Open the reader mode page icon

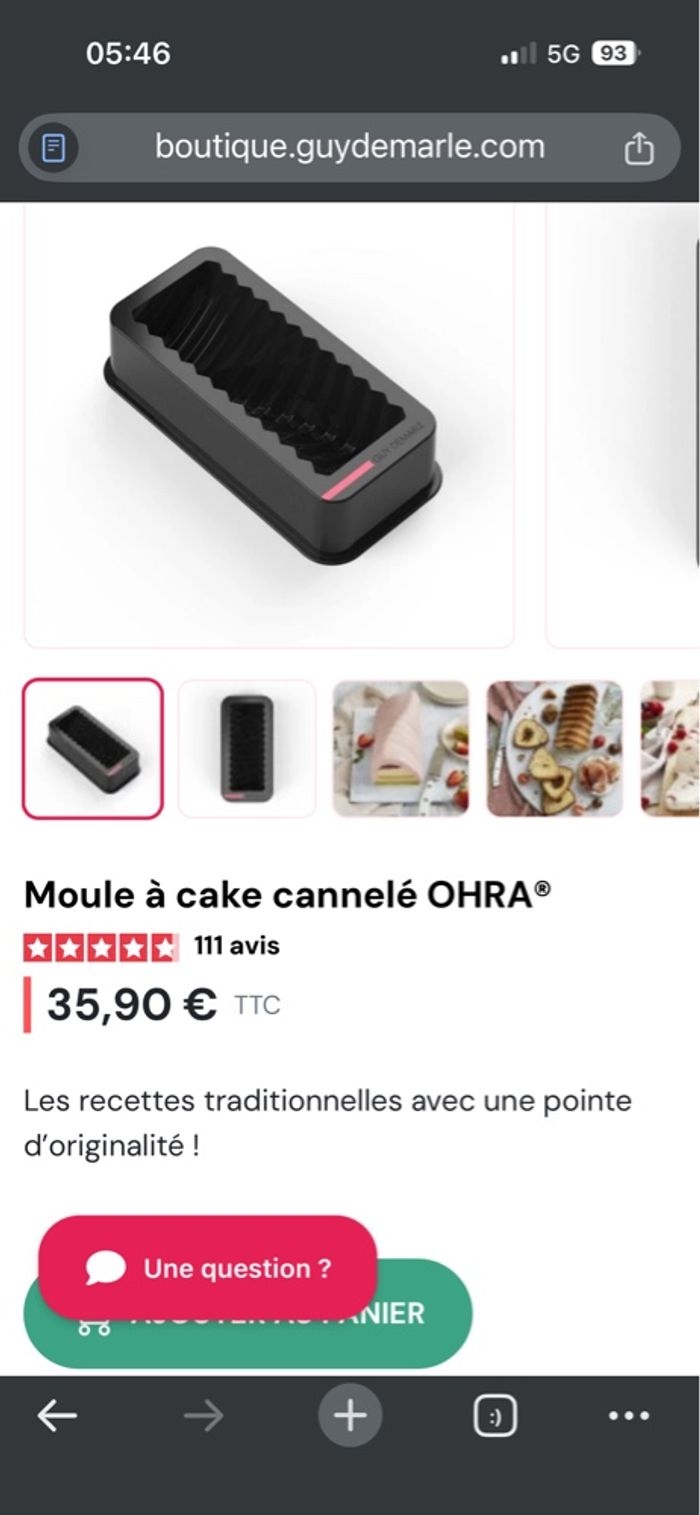[54, 149]
